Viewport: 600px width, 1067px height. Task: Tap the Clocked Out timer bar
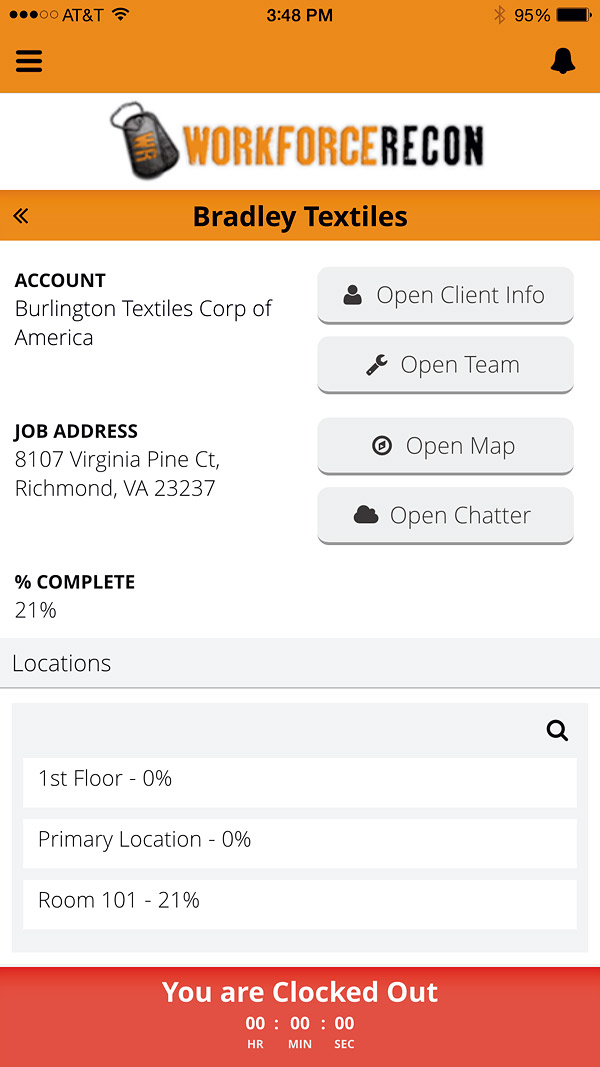[x=300, y=1017]
